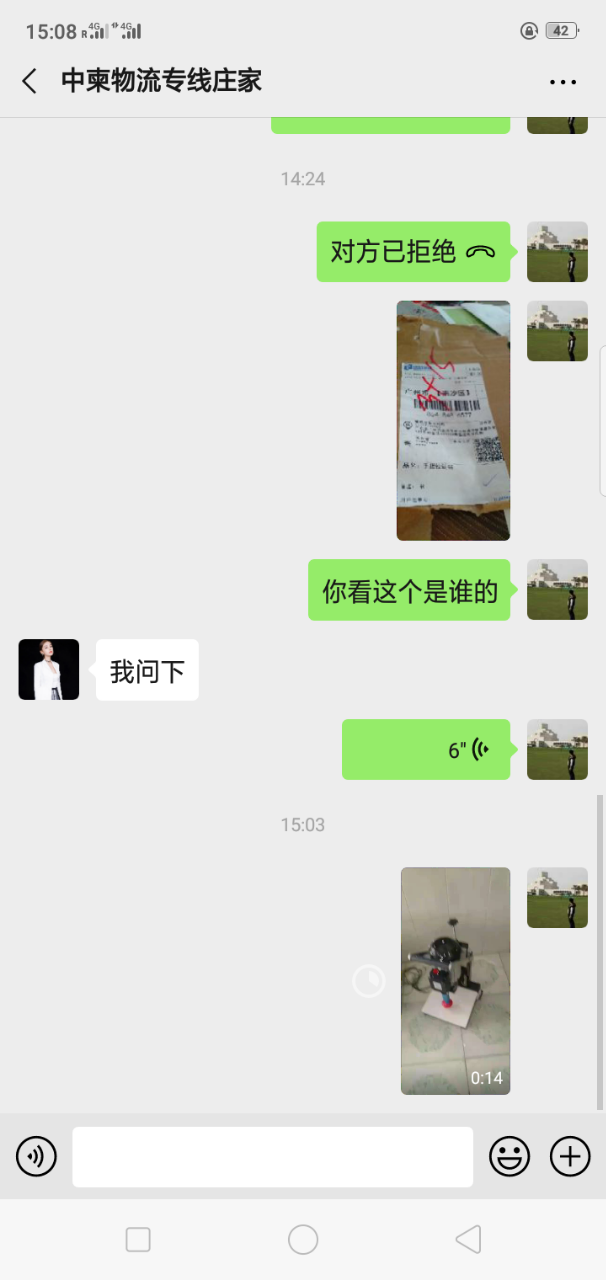The width and height of the screenshot is (606, 1280).
Task: Open the shipping label photo
Action: coord(453,420)
